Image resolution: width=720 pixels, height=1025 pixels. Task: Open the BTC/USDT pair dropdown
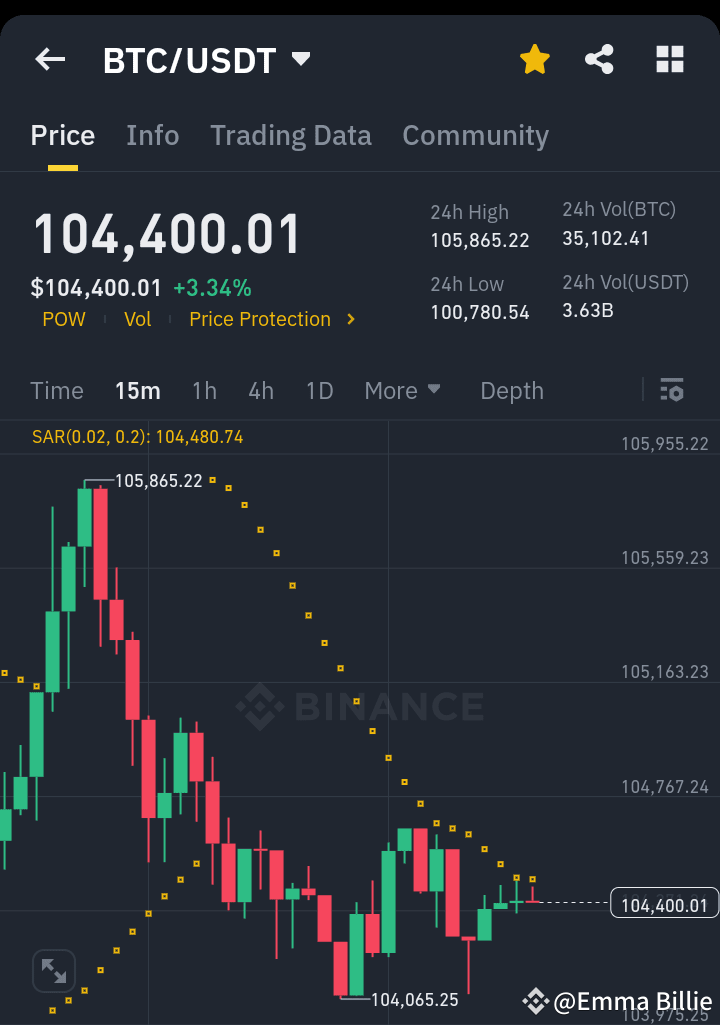300,59
